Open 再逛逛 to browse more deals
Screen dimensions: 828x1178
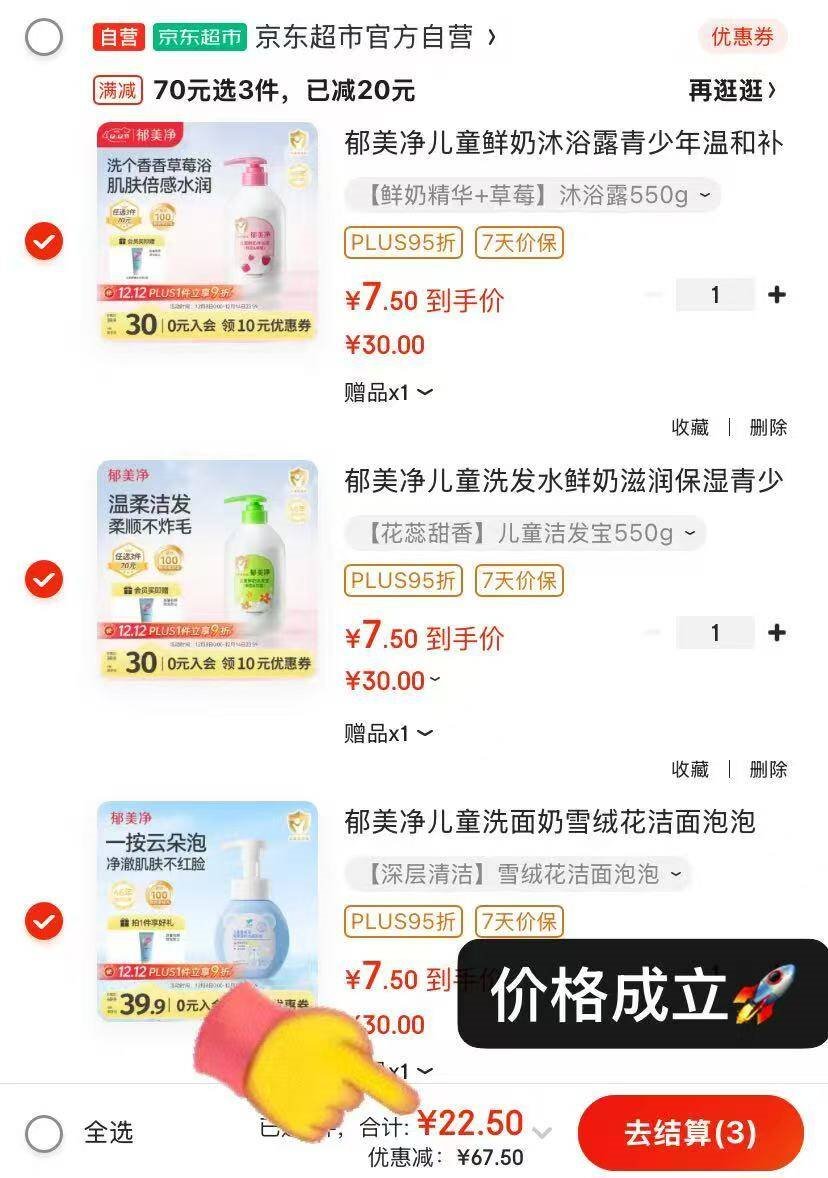732,91
